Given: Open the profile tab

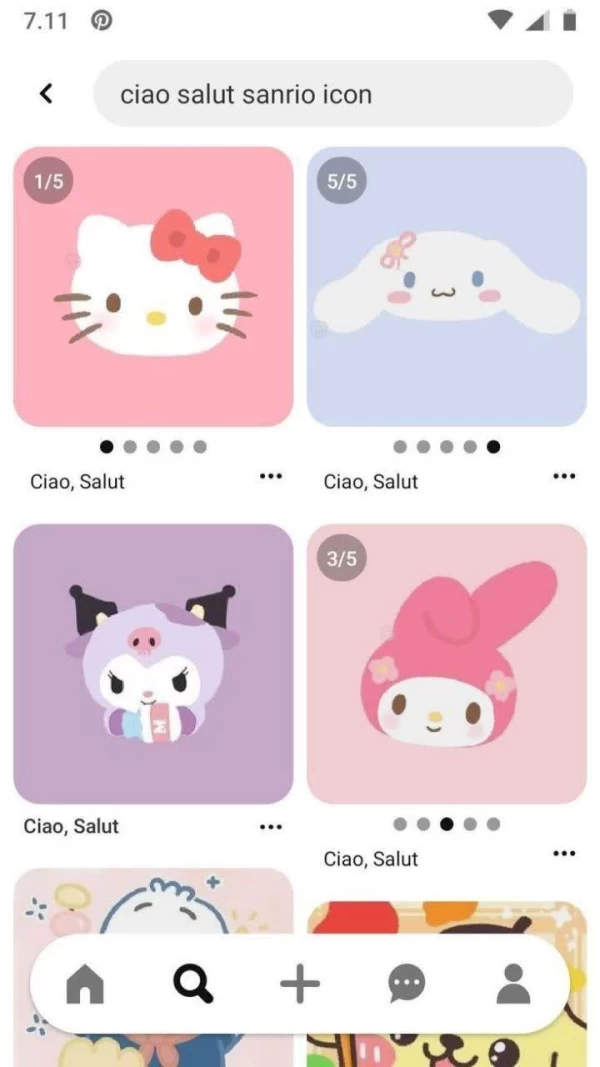Looking at the screenshot, I should (513, 985).
